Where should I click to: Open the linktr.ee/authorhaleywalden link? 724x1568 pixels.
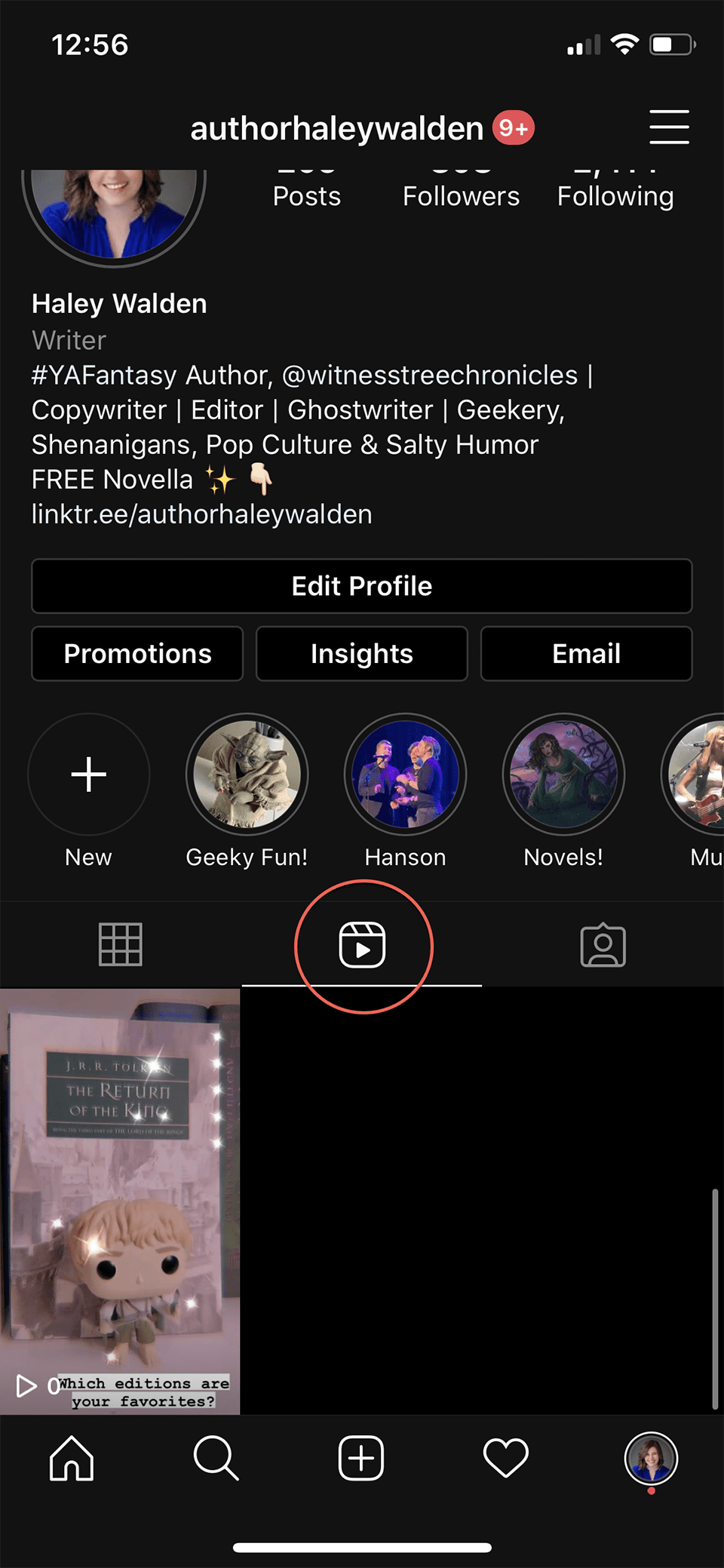pyautogui.click(x=202, y=514)
